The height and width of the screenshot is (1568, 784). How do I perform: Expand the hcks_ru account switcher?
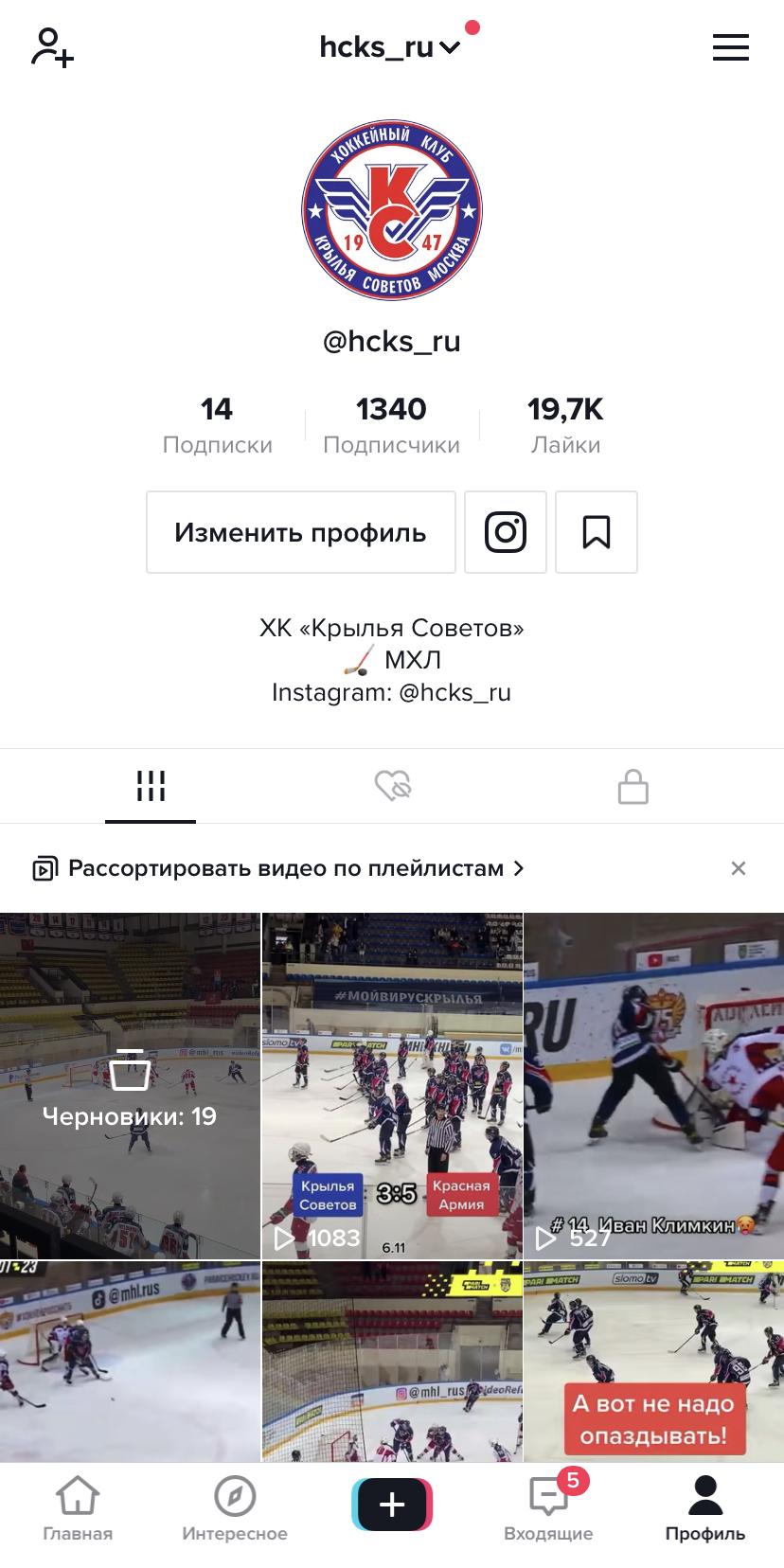tap(389, 47)
